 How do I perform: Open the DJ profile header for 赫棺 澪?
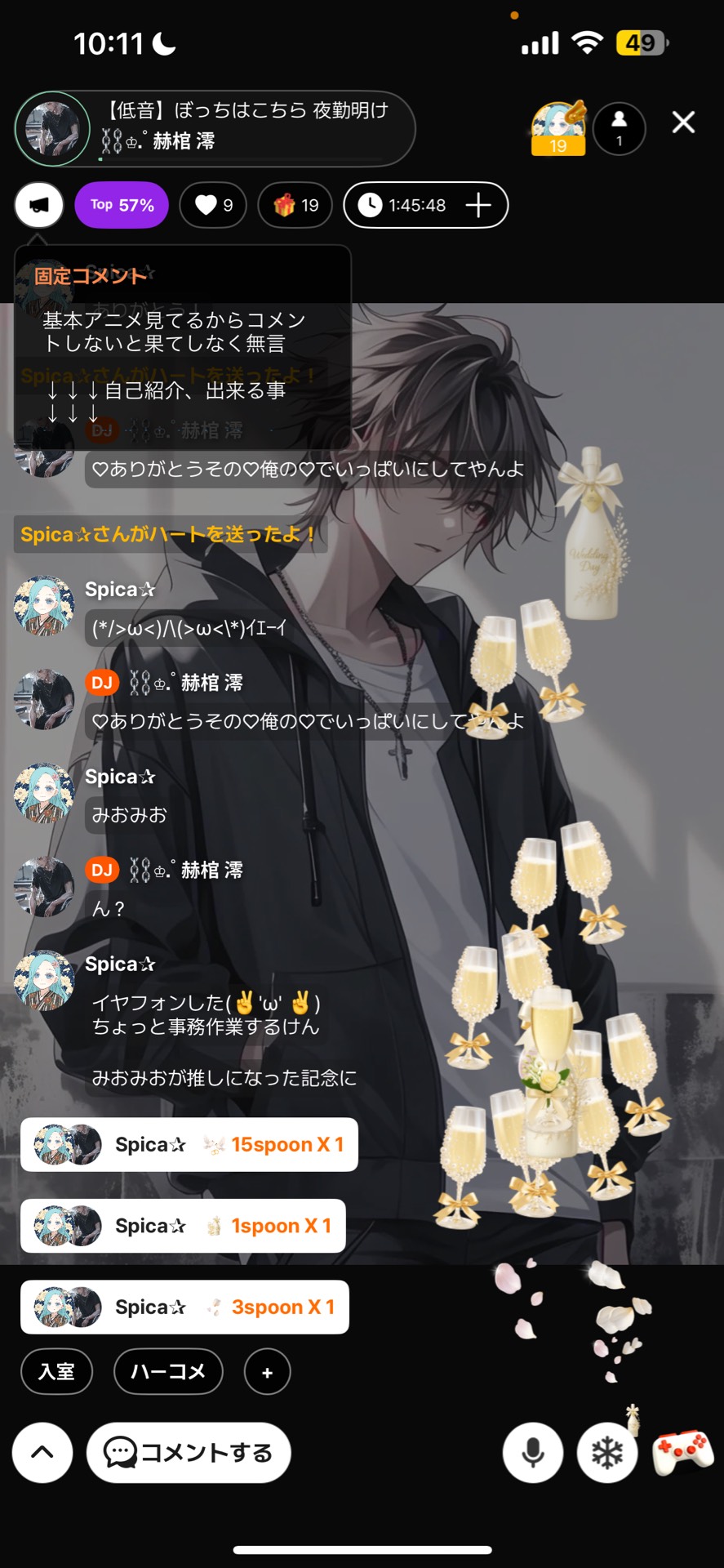tap(215, 128)
